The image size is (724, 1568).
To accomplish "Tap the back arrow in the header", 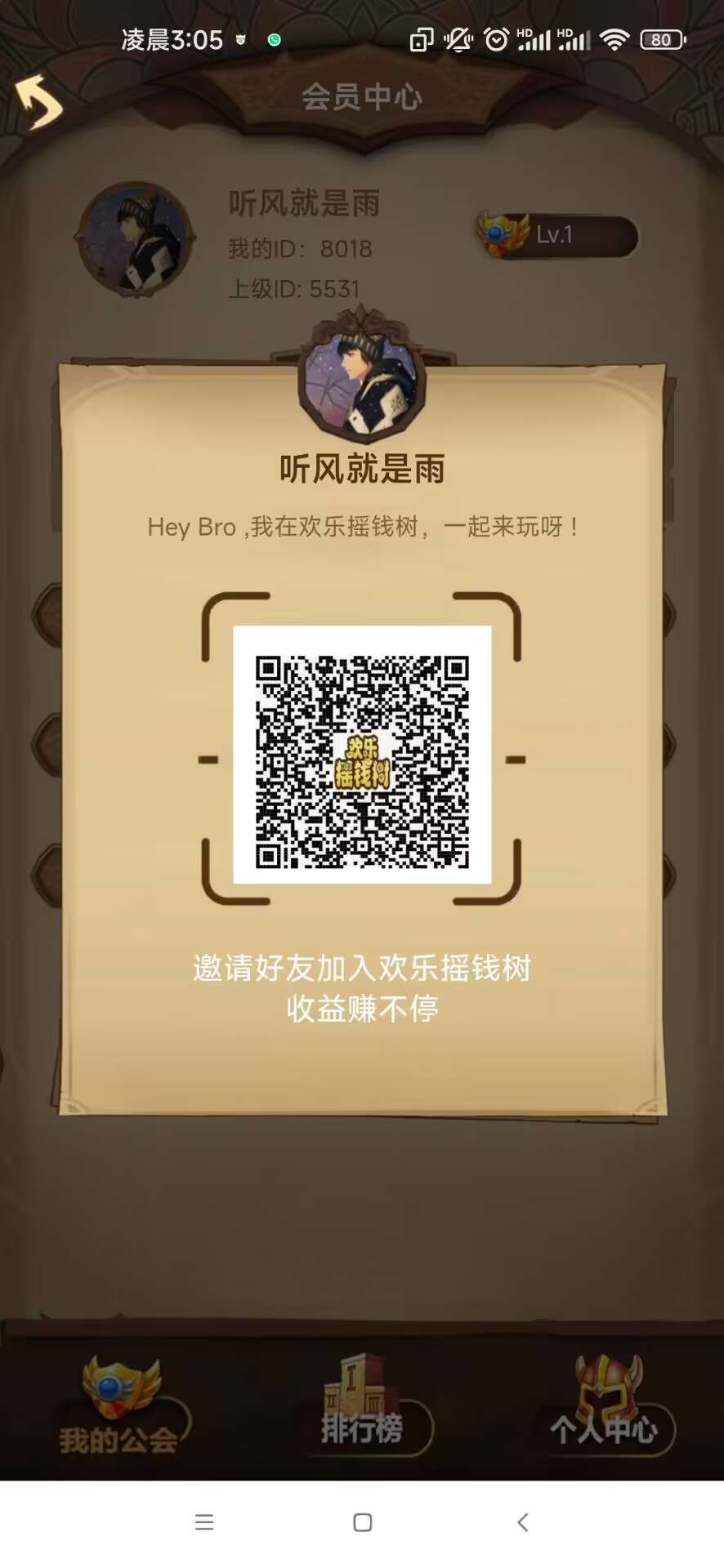I will pyautogui.click(x=38, y=101).
